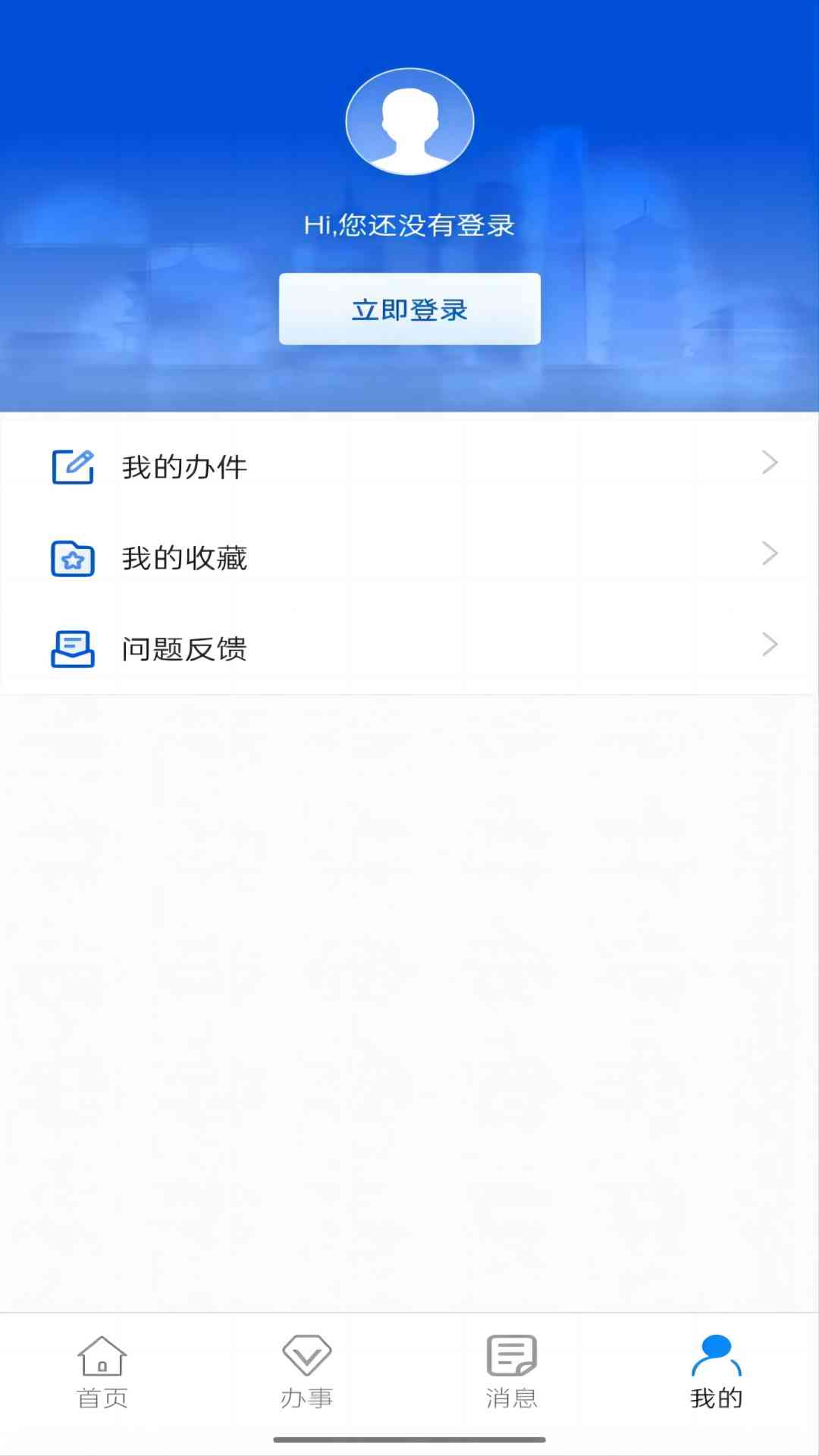
Task: Open the 我的收藏 list item
Action: point(409,558)
